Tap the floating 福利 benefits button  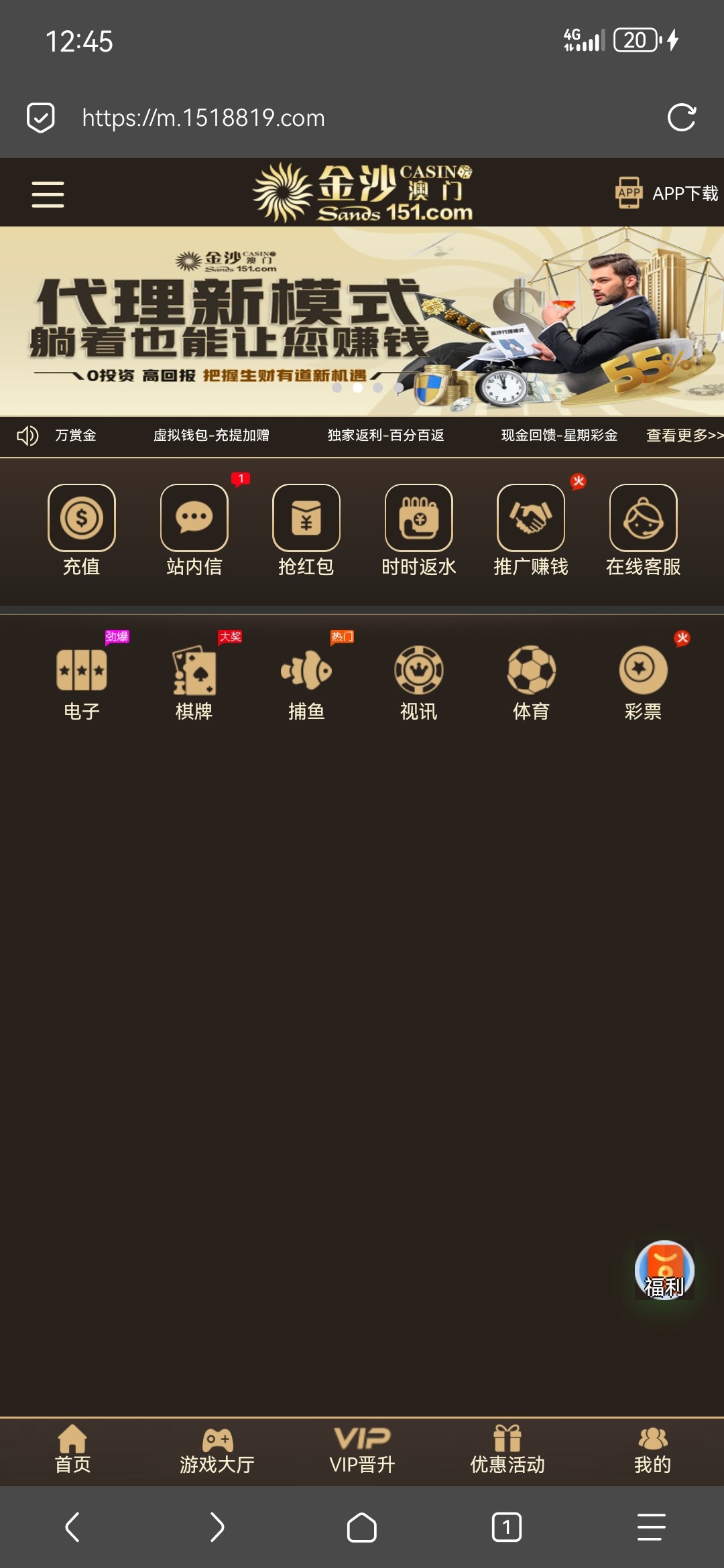664,1270
